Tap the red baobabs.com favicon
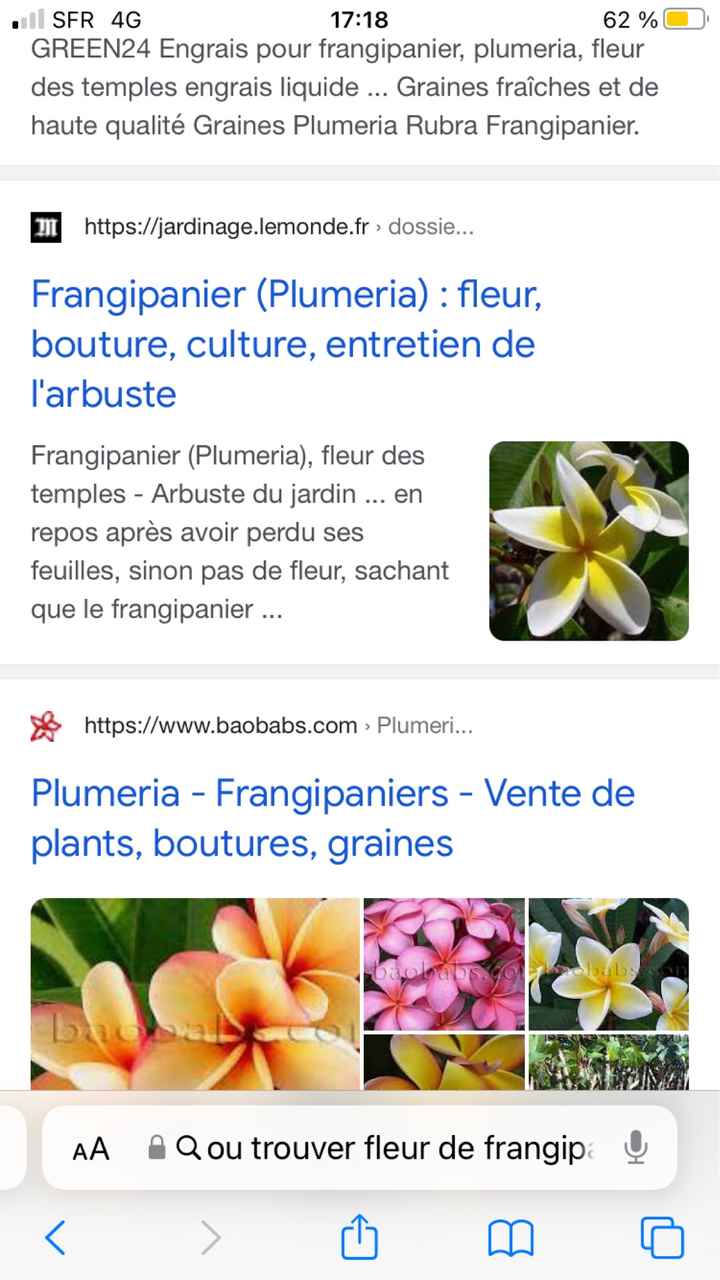 point(46,725)
